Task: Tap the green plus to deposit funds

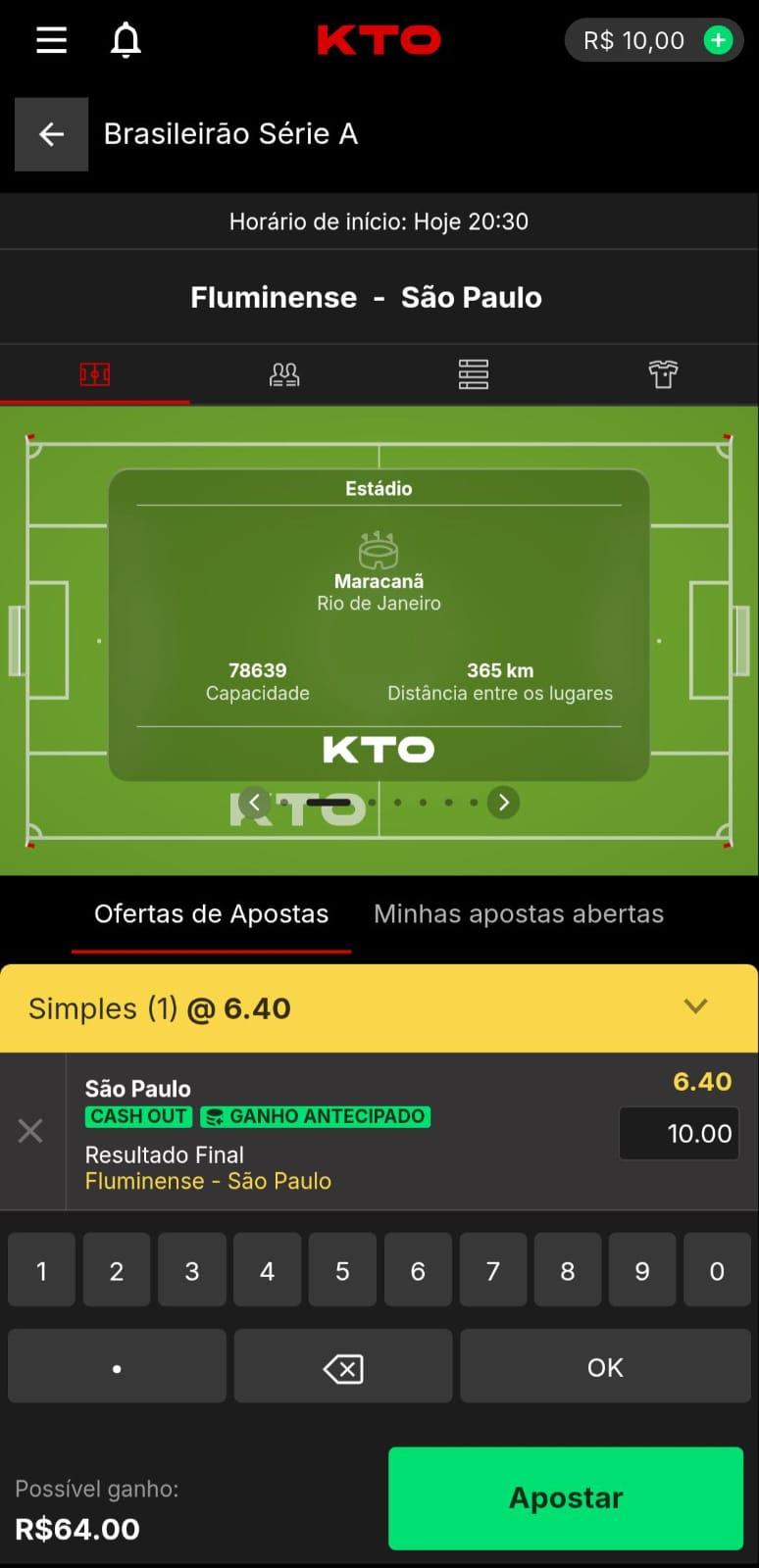Action: tap(719, 40)
